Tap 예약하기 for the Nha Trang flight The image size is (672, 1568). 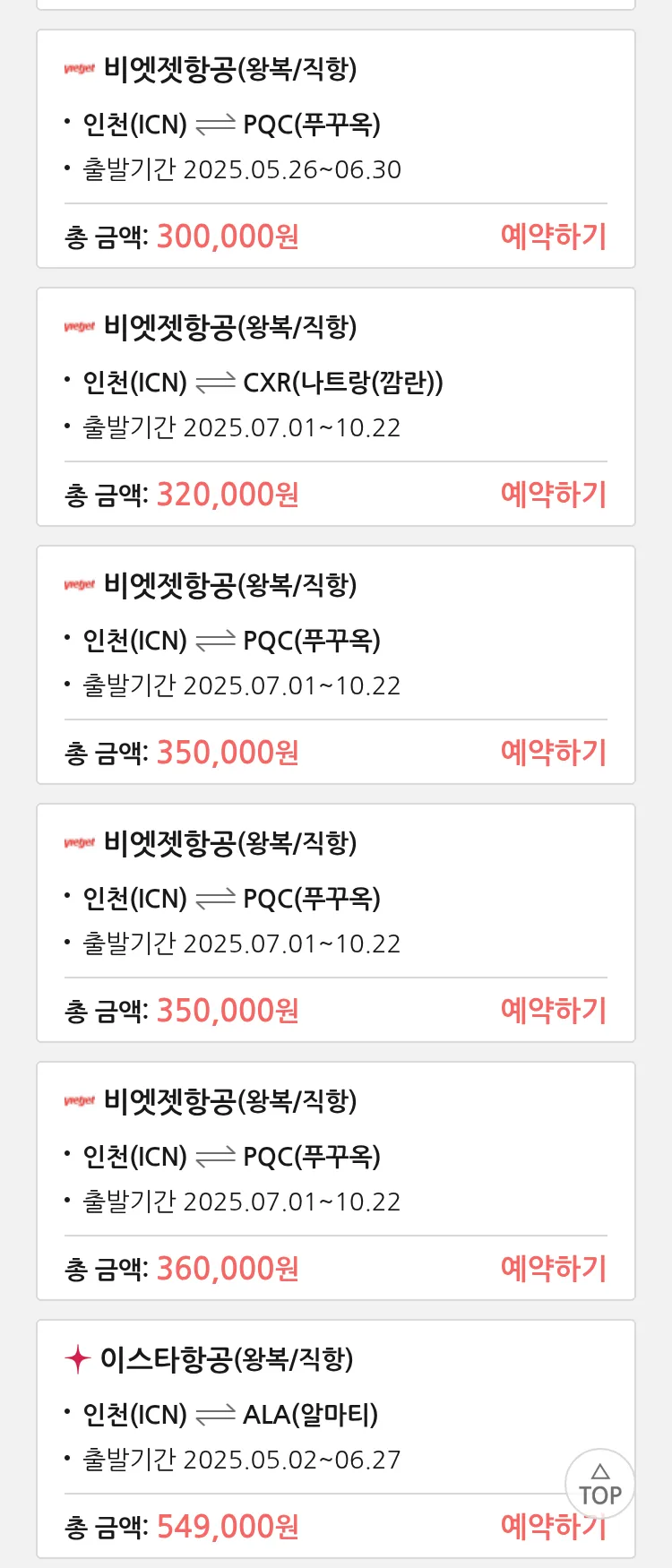coord(553,495)
